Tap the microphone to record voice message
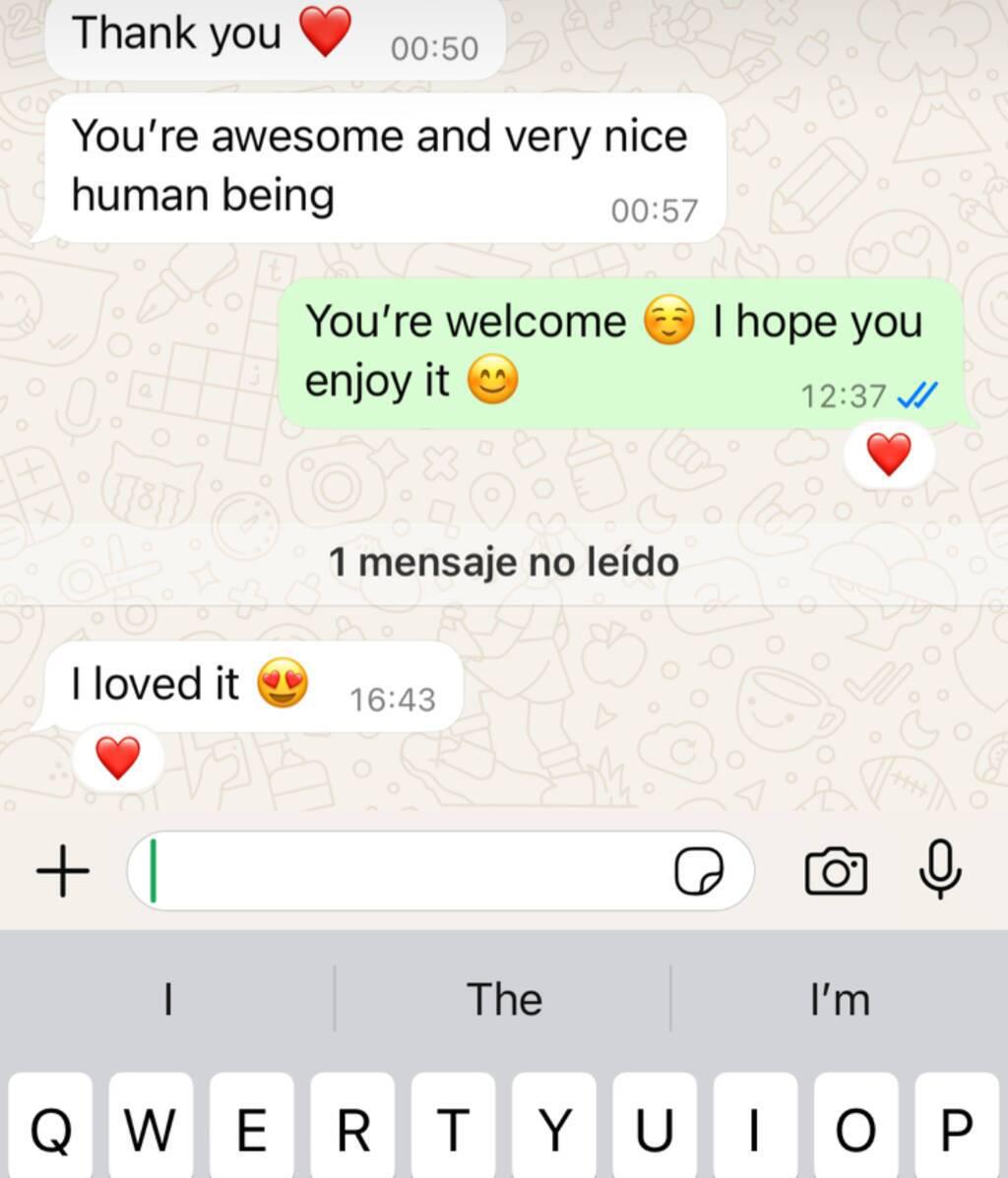 point(939,869)
